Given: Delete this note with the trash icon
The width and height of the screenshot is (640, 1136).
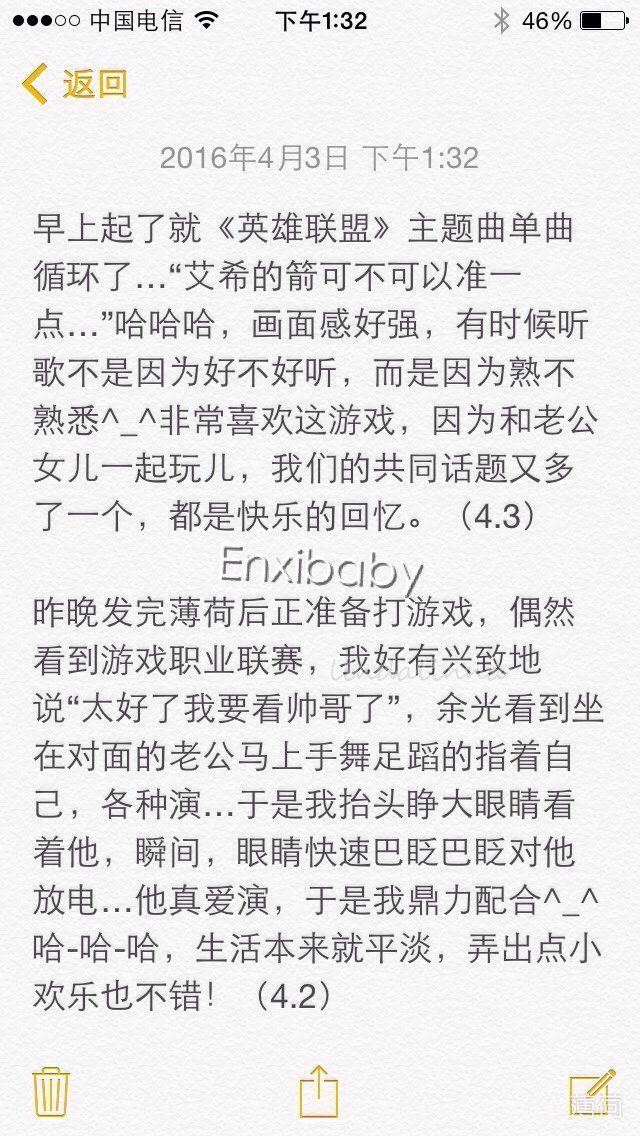Looking at the screenshot, I should pyautogui.click(x=51, y=1090).
